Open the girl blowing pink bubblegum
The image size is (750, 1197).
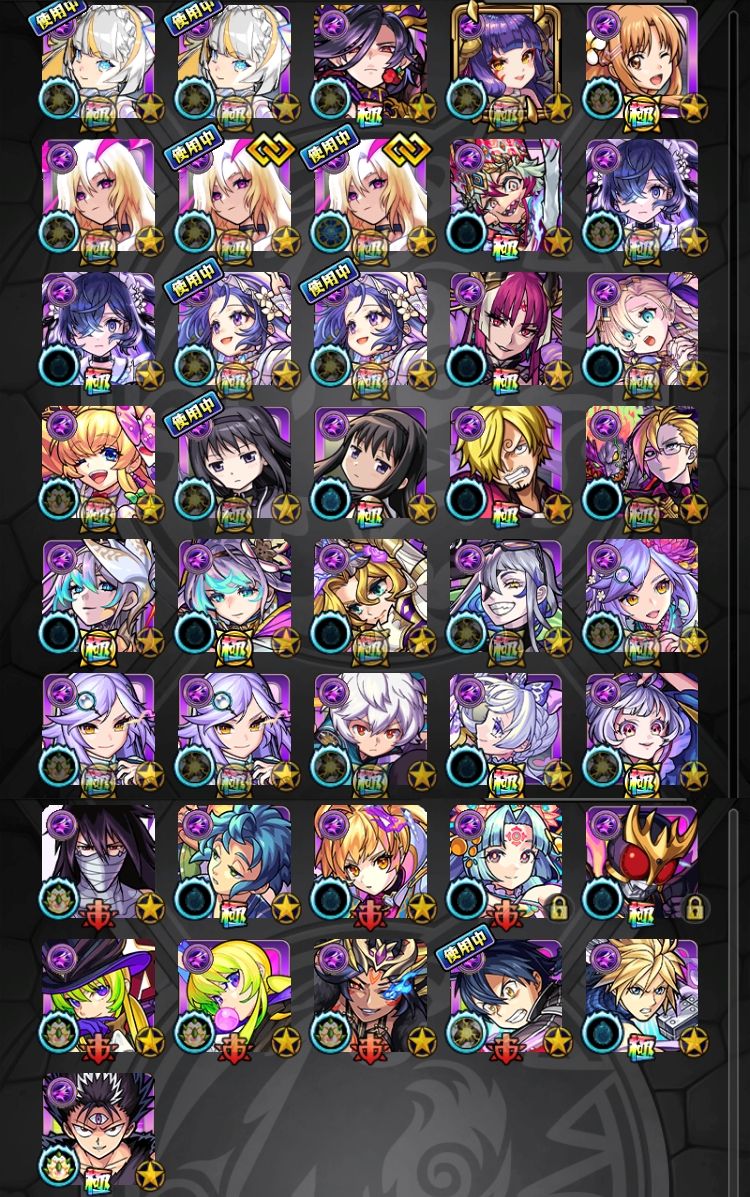(x=234, y=995)
